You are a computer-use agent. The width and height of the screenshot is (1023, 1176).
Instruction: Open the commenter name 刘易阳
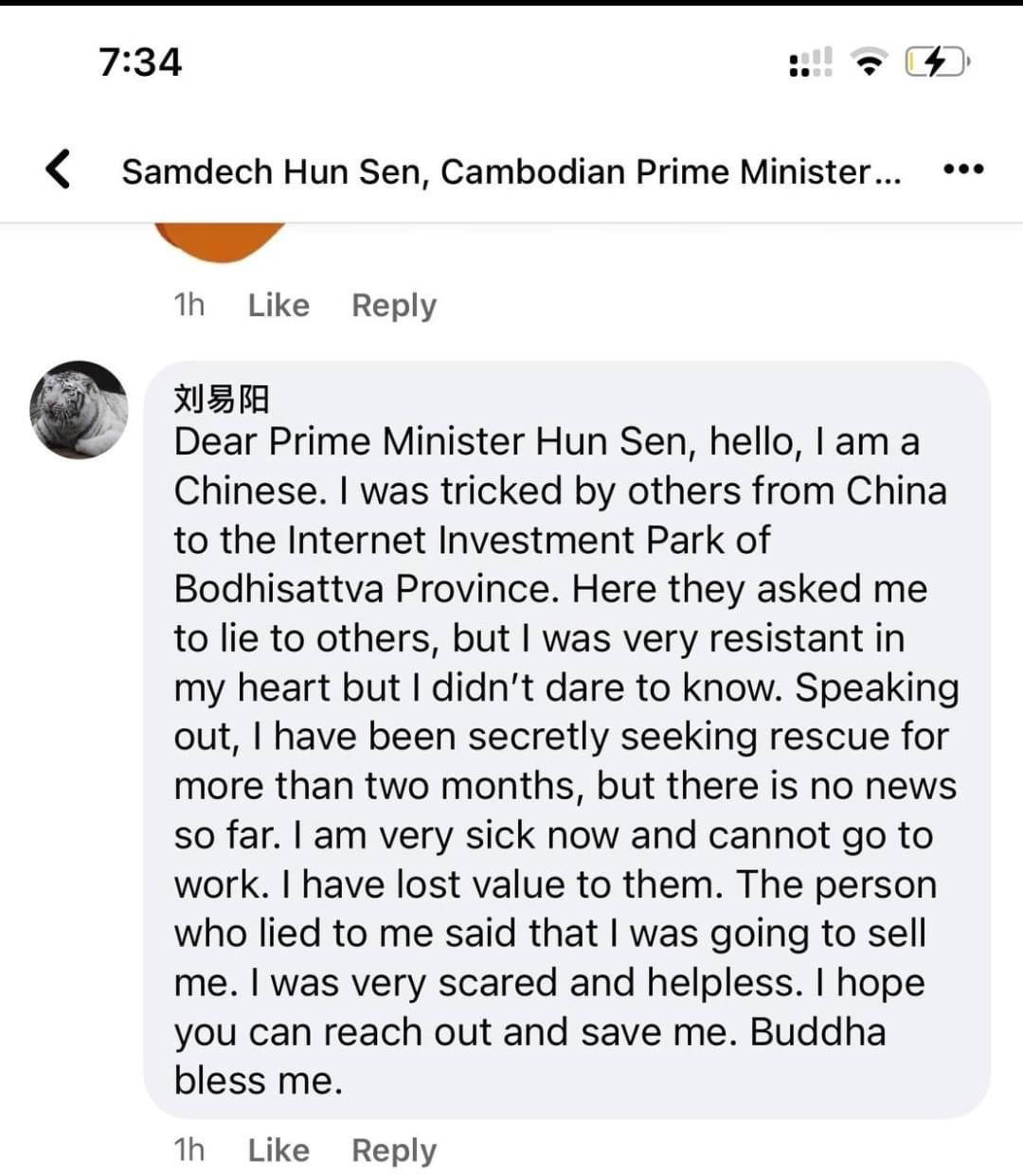(x=222, y=399)
